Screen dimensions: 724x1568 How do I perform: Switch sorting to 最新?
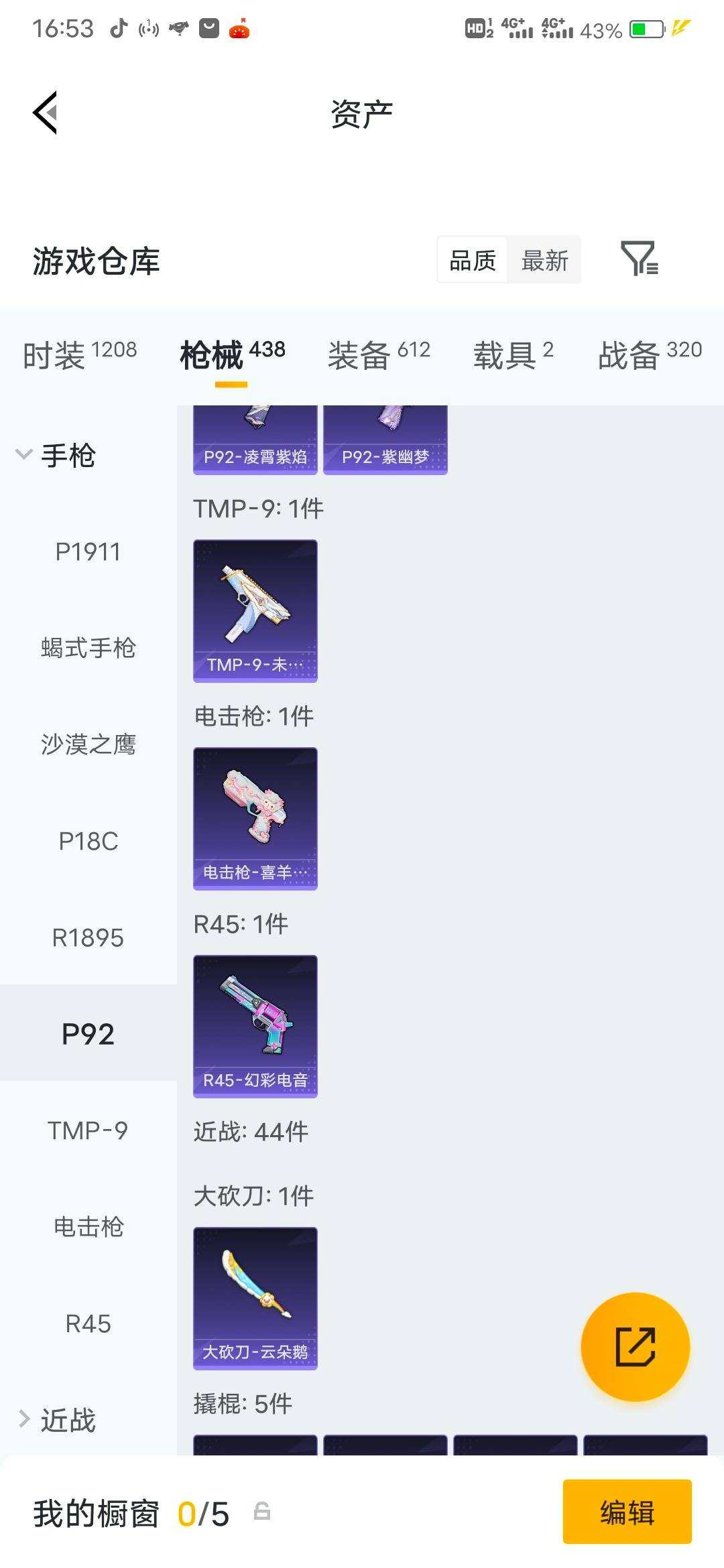coord(544,260)
